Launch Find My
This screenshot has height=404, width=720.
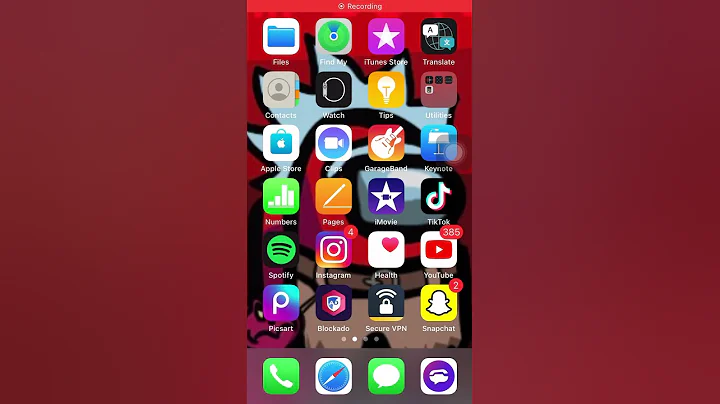point(334,37)
